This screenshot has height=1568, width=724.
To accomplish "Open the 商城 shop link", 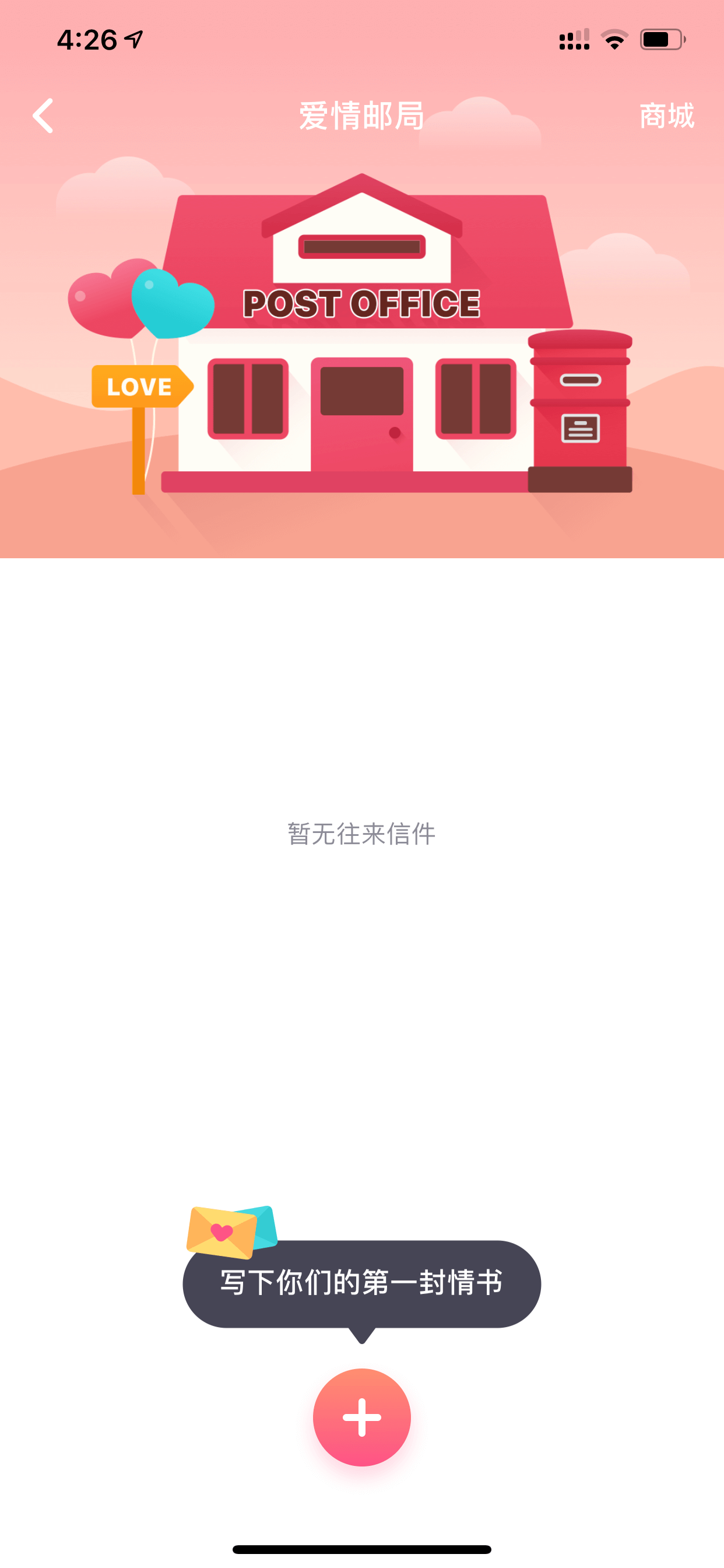I will (x=666, y=116).
